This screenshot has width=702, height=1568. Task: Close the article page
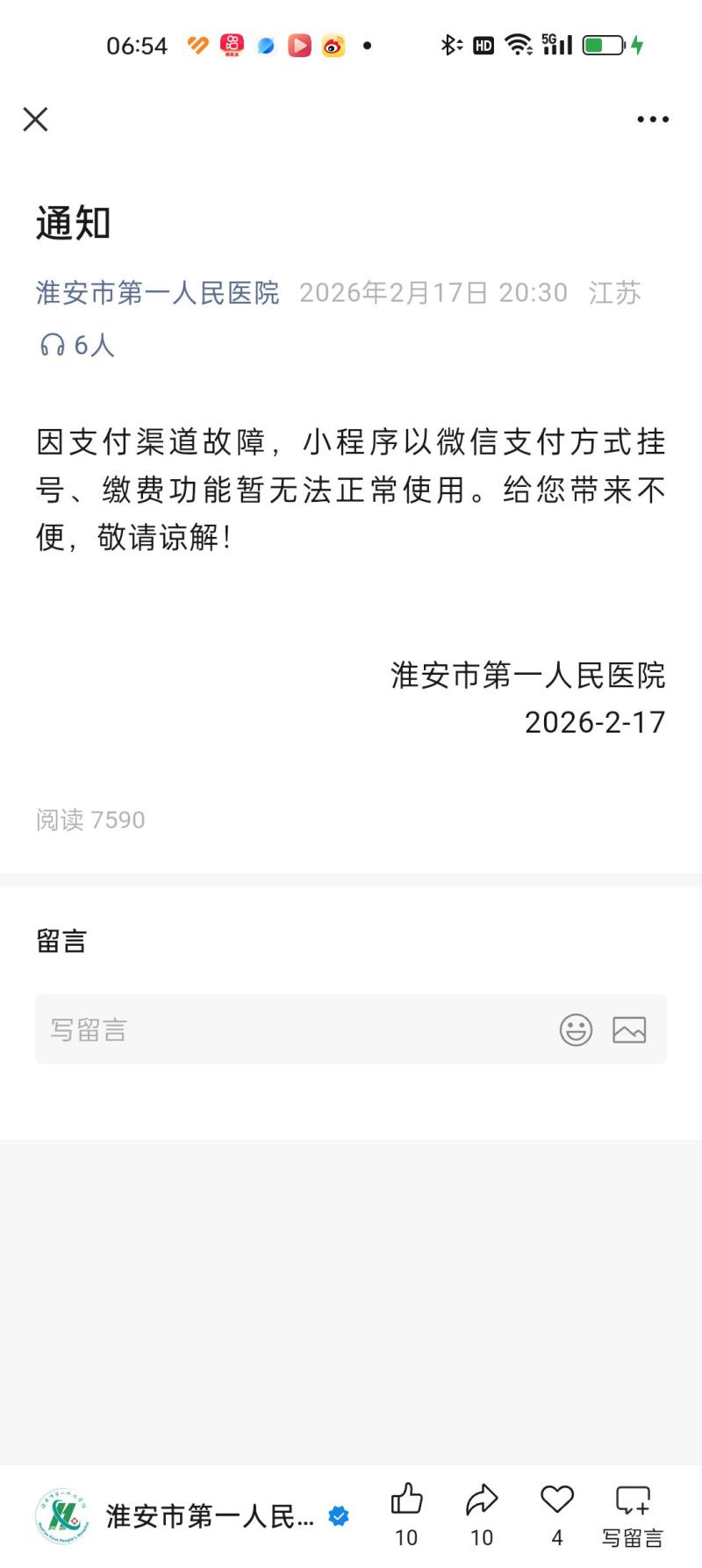(x=35, y=119)
